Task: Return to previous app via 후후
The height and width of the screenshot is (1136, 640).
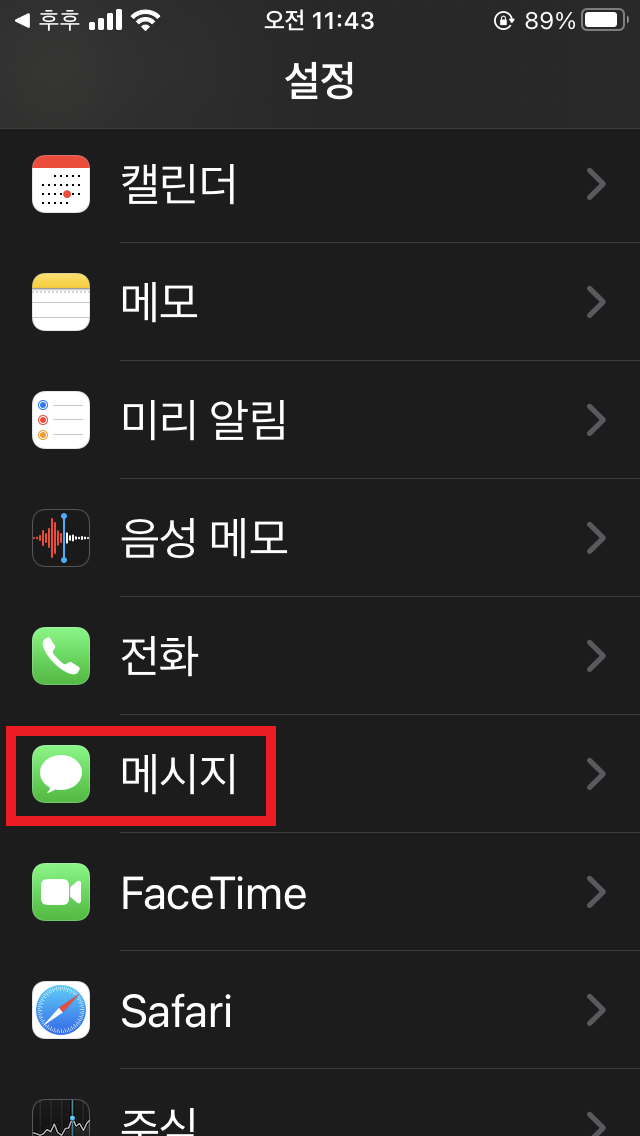Action: (x=47, y=21)
